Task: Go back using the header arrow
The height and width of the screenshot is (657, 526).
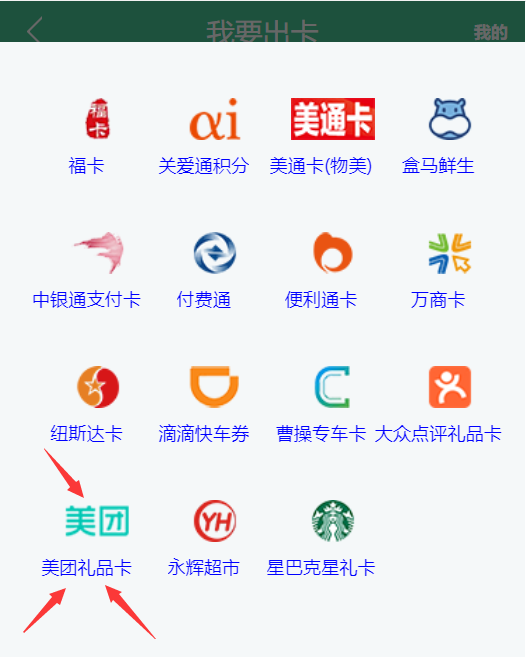Action: point(34,29)
